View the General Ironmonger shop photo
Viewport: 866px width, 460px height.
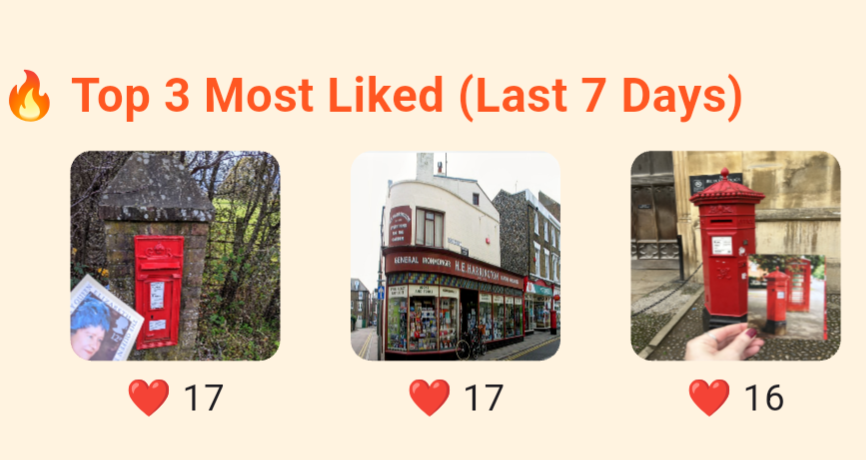pyautogui.click(x=455, y=256)
